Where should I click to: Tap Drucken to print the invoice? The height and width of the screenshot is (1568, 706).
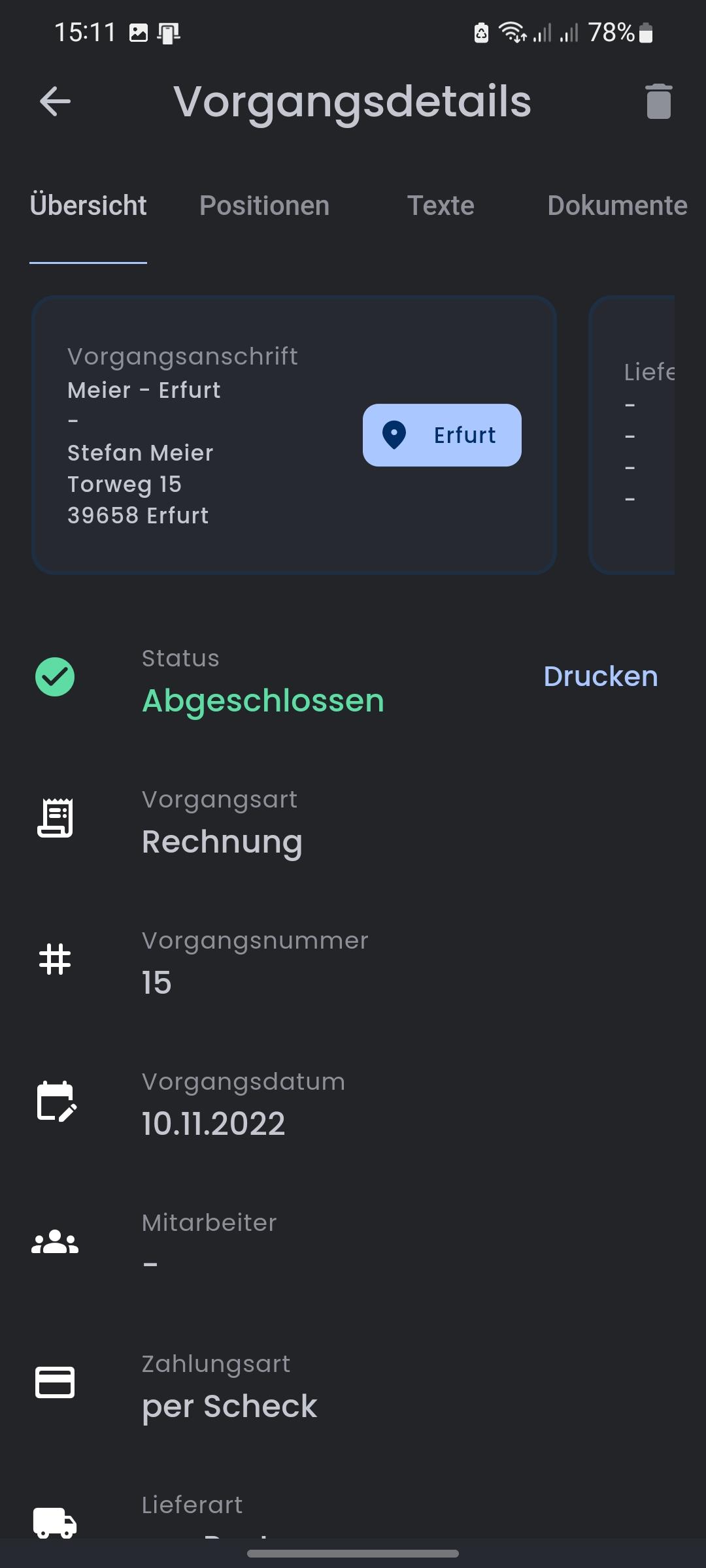coord(601,677)
